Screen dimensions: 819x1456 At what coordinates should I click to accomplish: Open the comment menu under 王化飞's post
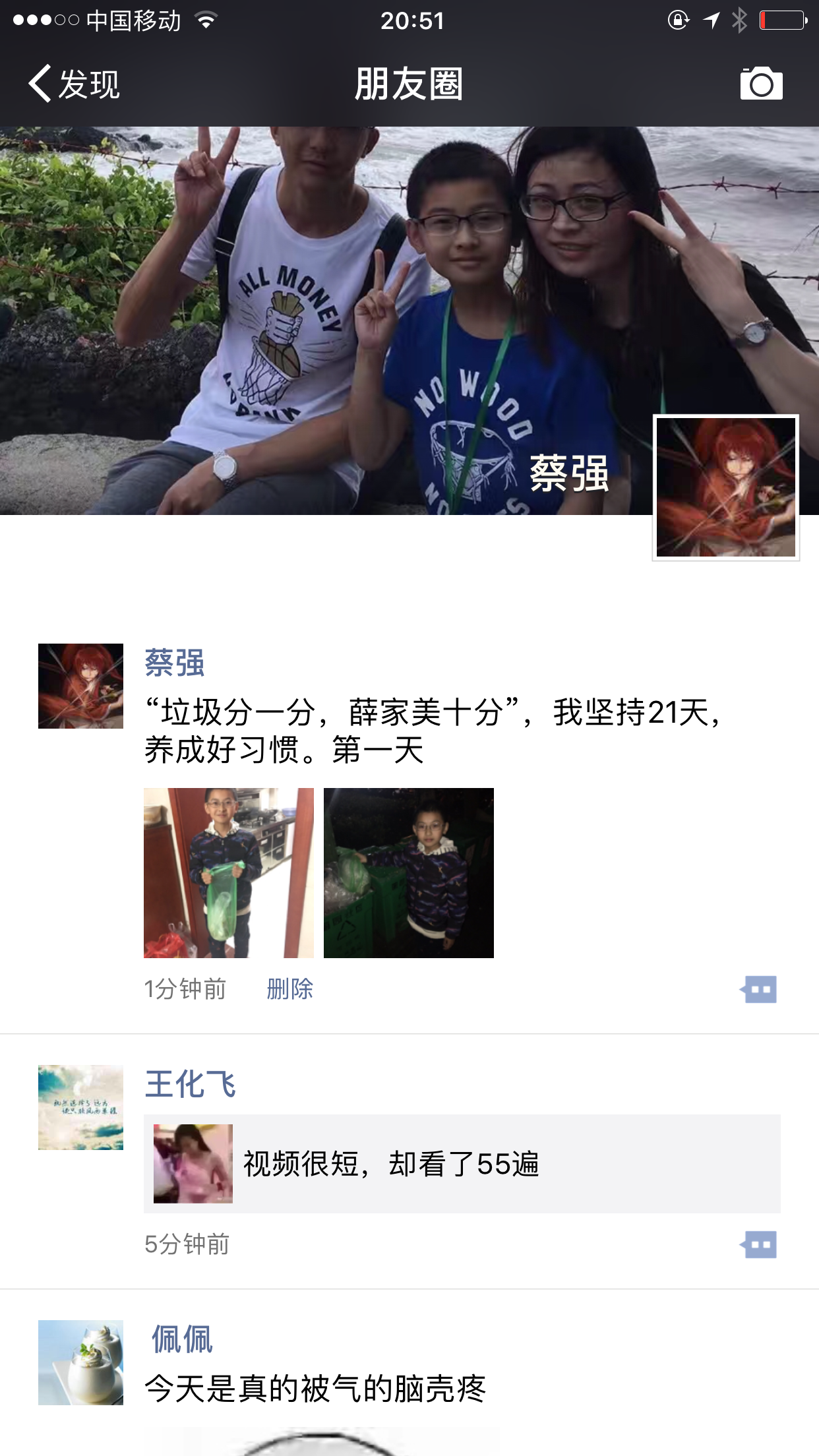pos(758,1244)
